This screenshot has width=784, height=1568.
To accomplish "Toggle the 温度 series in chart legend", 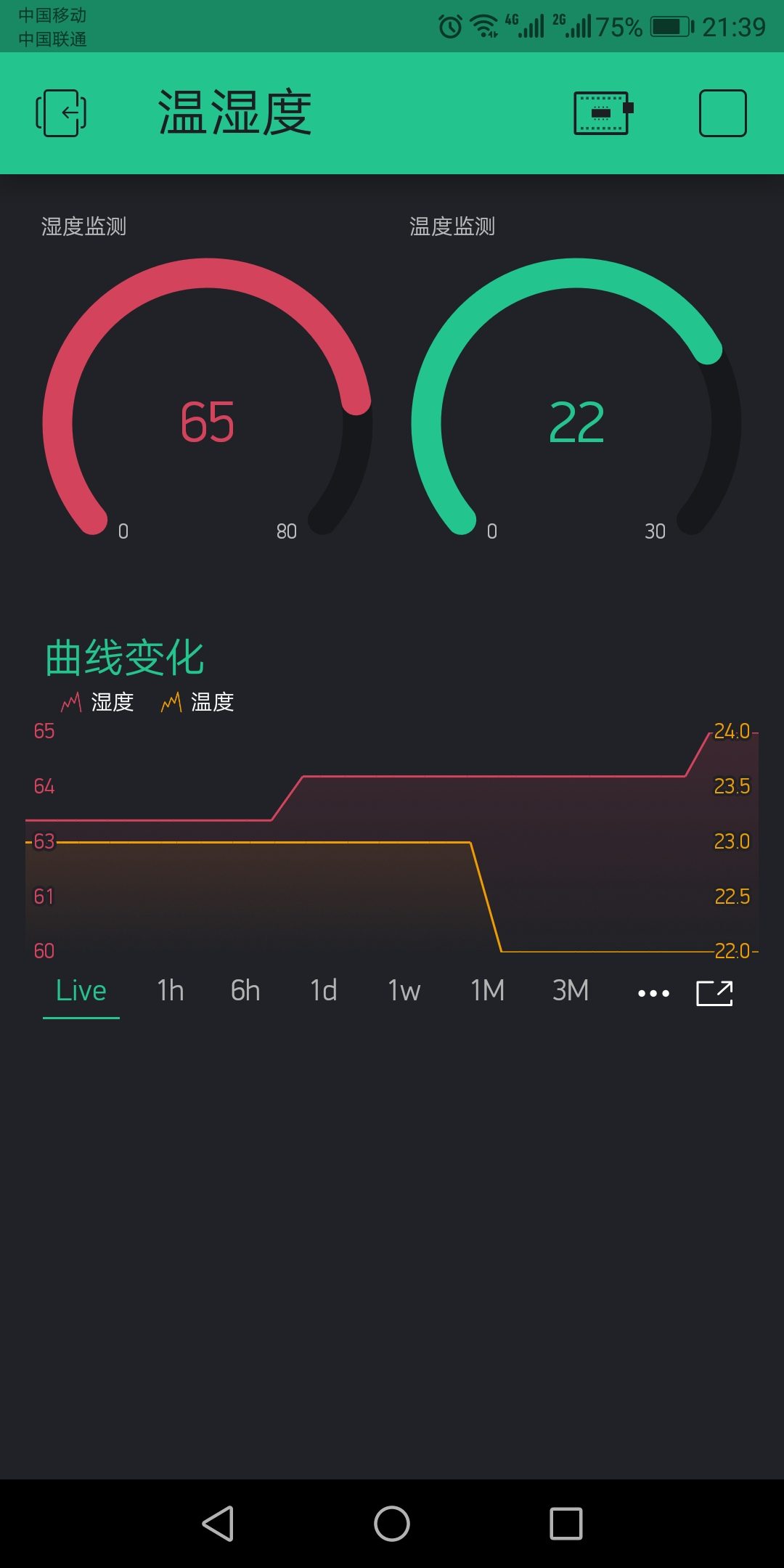I will tap(198, 702).
